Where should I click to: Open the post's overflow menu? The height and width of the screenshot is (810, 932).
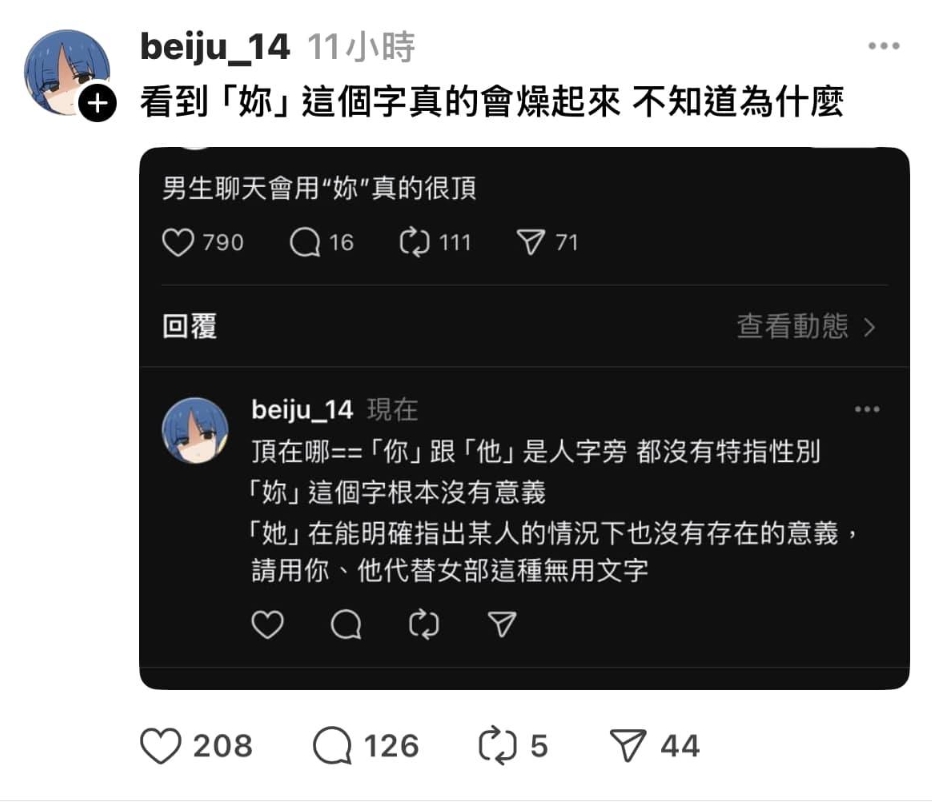point(883,47)
